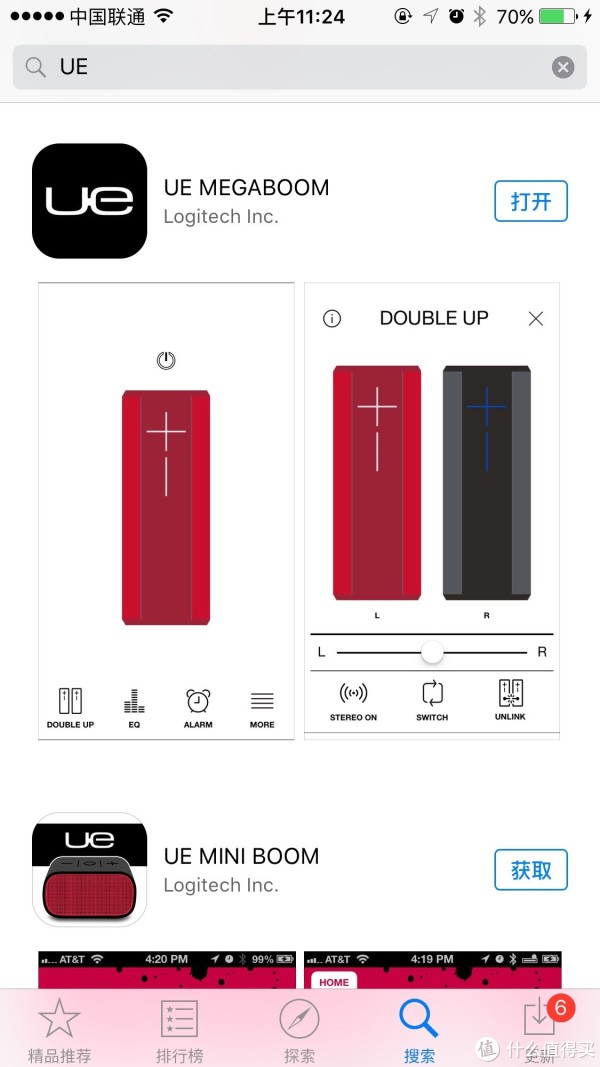
Task: Tap the search field containing UE
Action: 299,67
